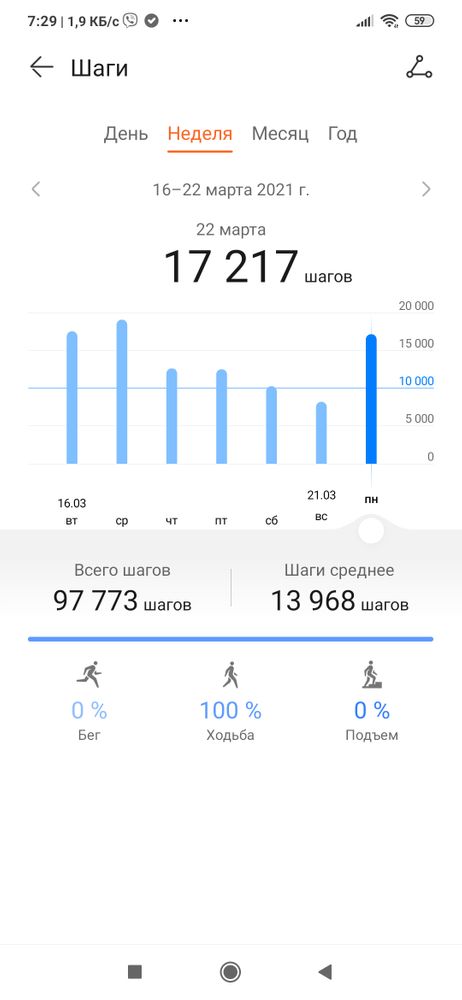This screenshot has height=1000, width=462.
Task: Go back from the Шаги screen
Action: click(41, 67)
